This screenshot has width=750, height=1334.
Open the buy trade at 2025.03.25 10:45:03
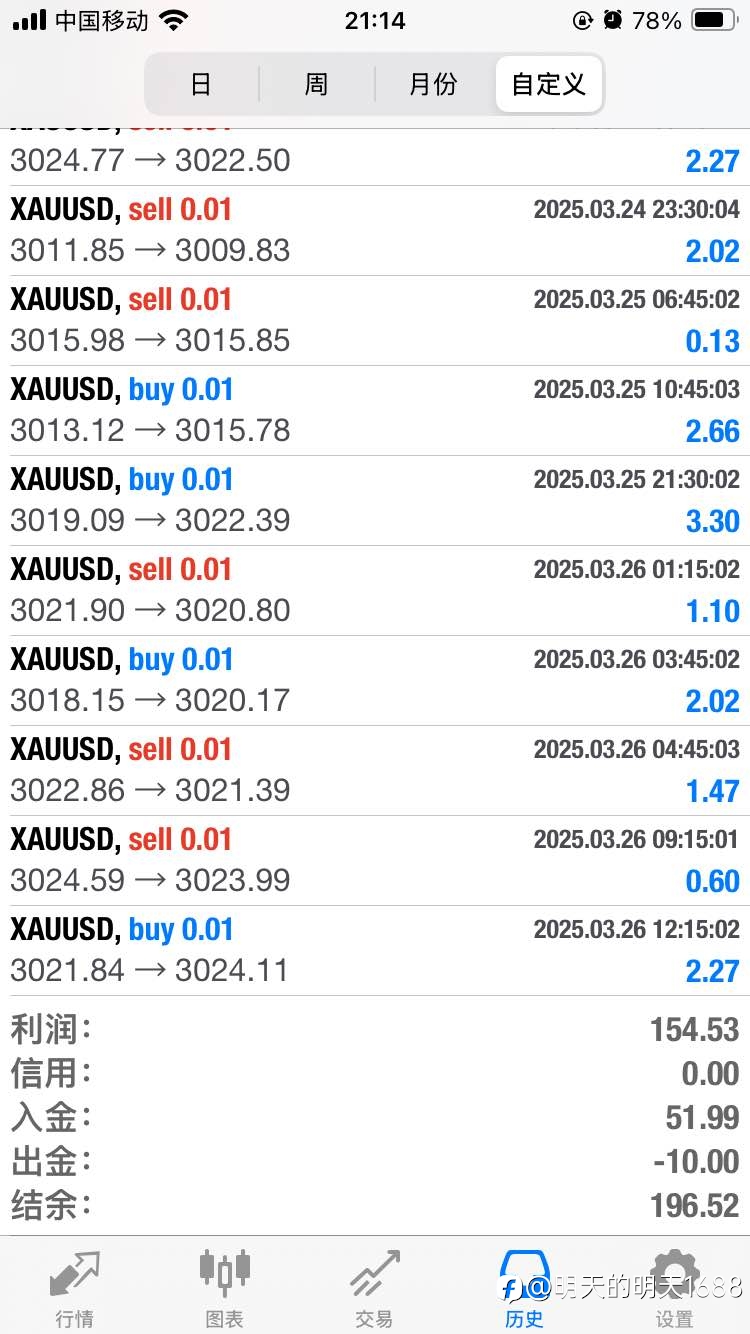click(x=375, y=411)
